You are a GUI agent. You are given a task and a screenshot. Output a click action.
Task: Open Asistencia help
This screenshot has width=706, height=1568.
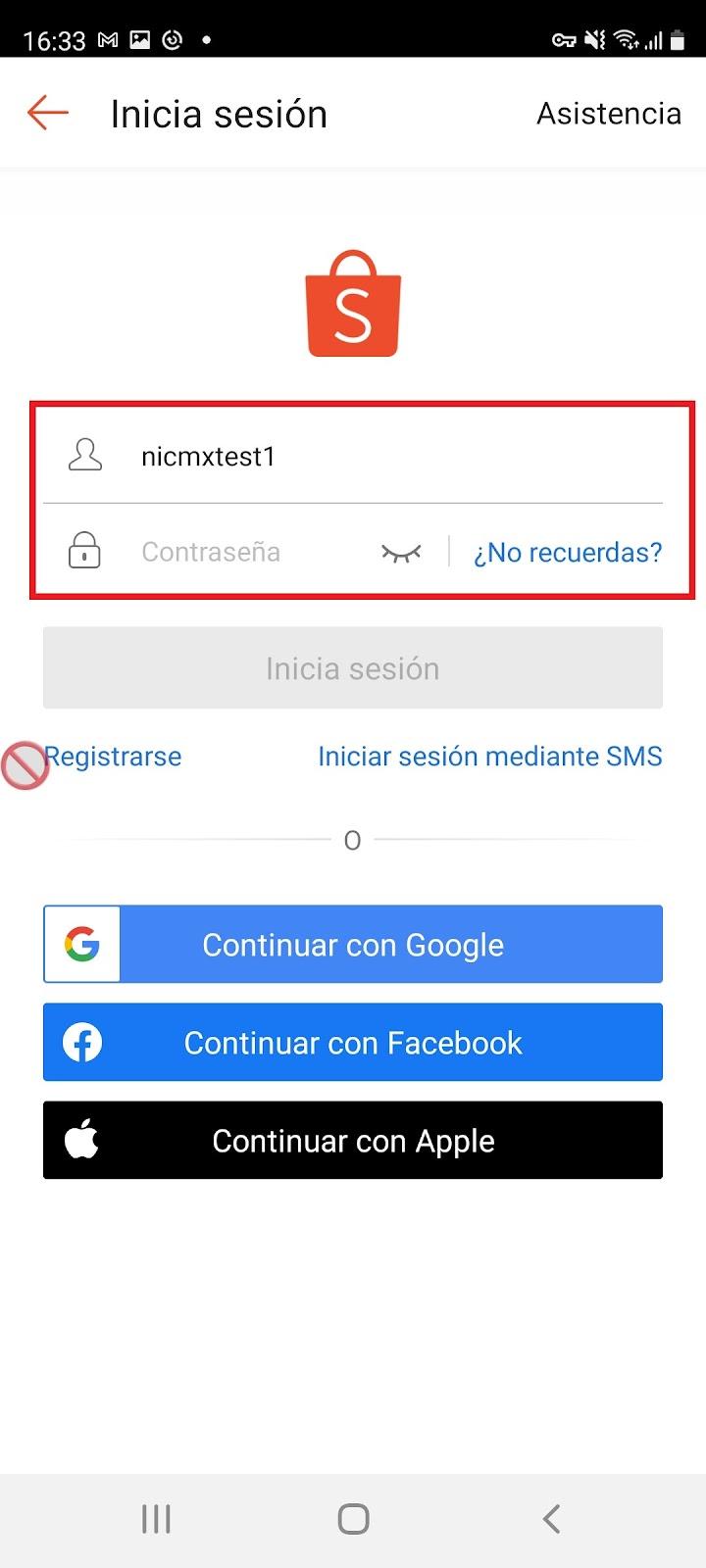point(608,114)
